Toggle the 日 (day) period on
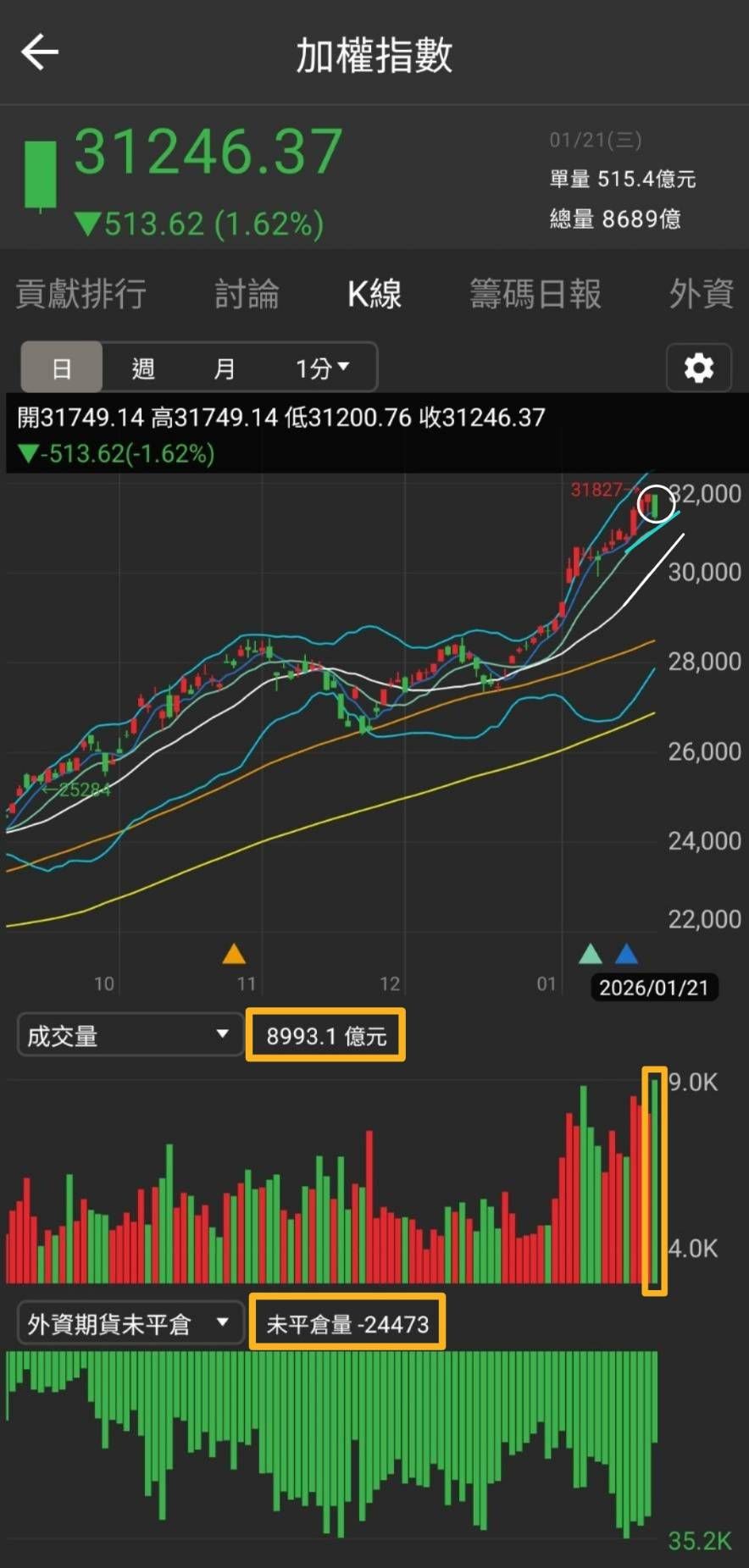This screenshot has height=1568, width=749. pyautogui.click(x=61, y=367)
